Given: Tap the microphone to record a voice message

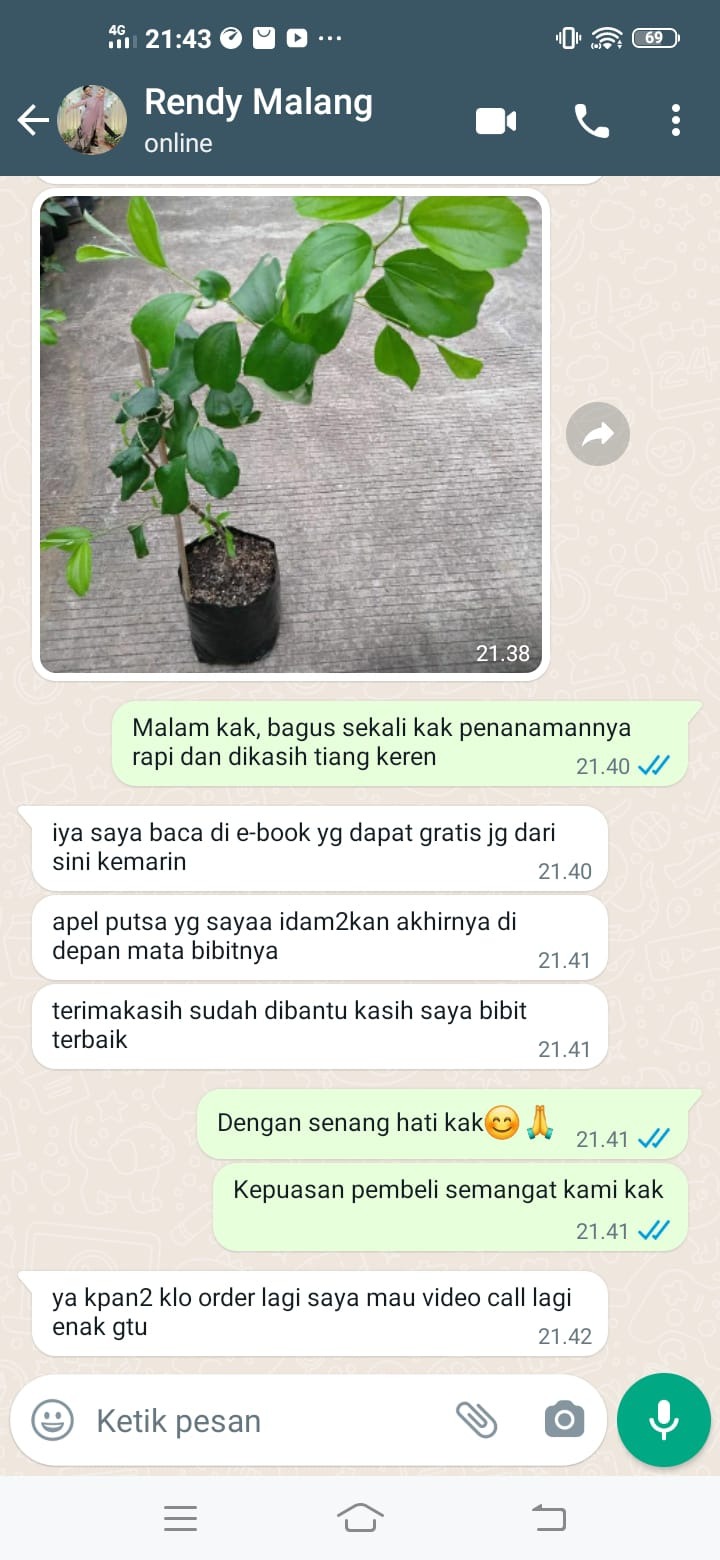Looking at the screenshot, I should pos(663,1419).
